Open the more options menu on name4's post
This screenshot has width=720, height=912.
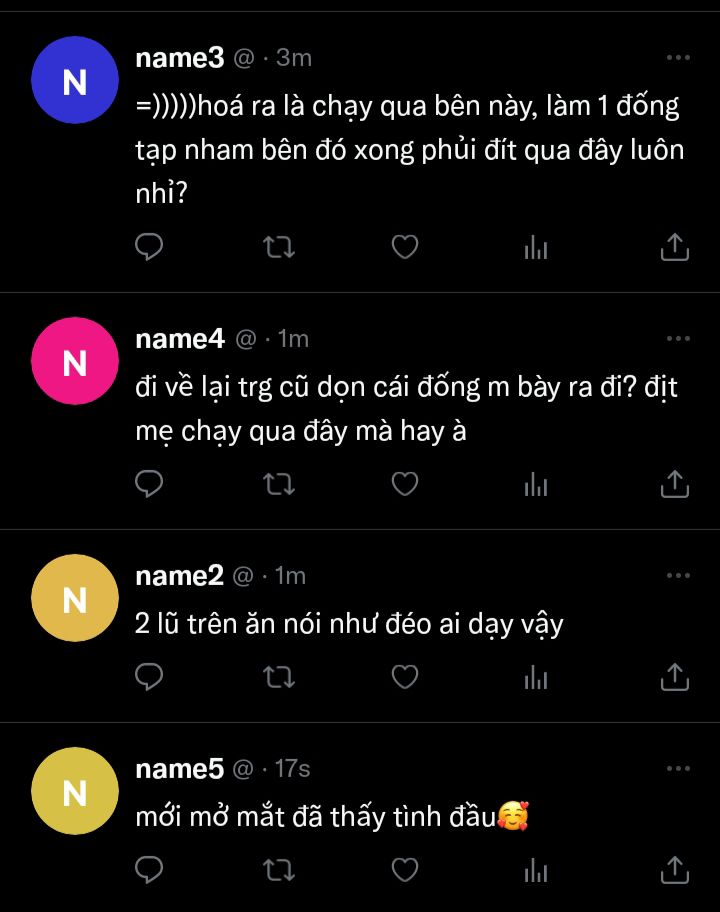point(678,339)
